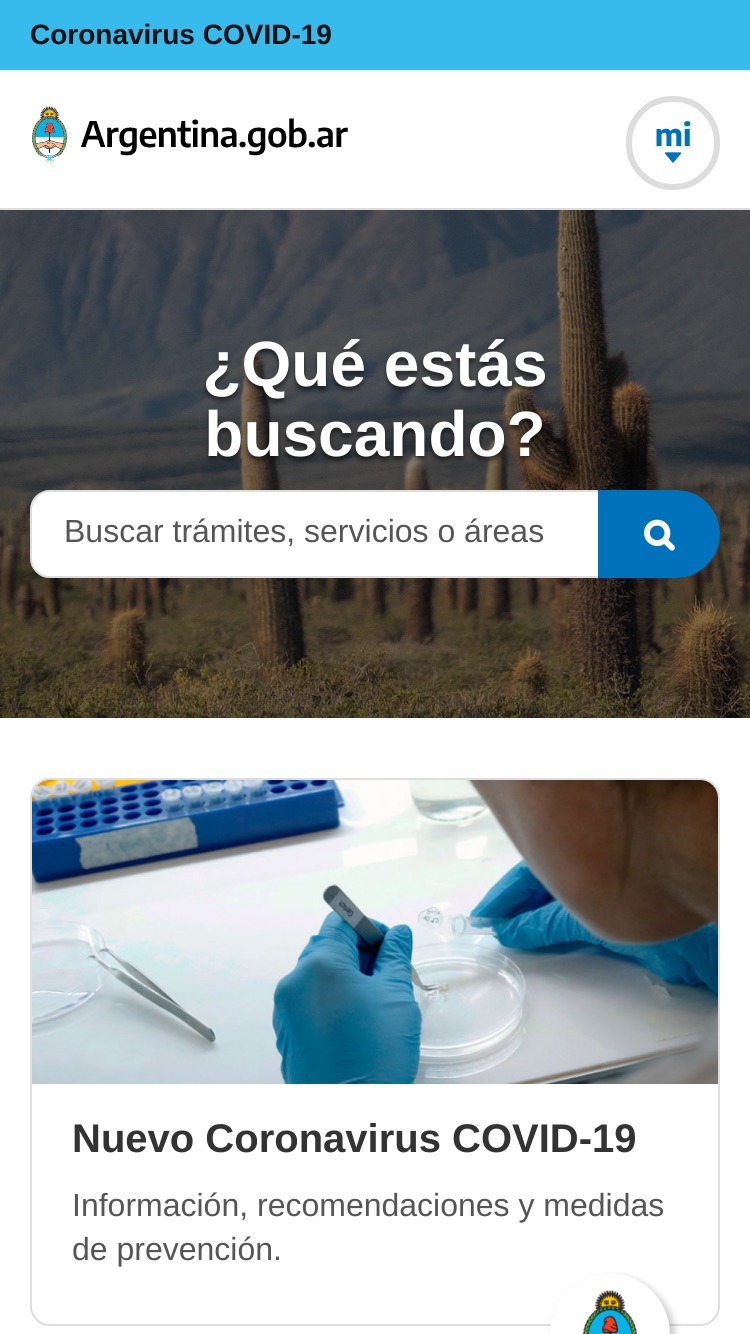Tap the blue magnifier search button
The image size is (750, 1334).
point(659,534)
